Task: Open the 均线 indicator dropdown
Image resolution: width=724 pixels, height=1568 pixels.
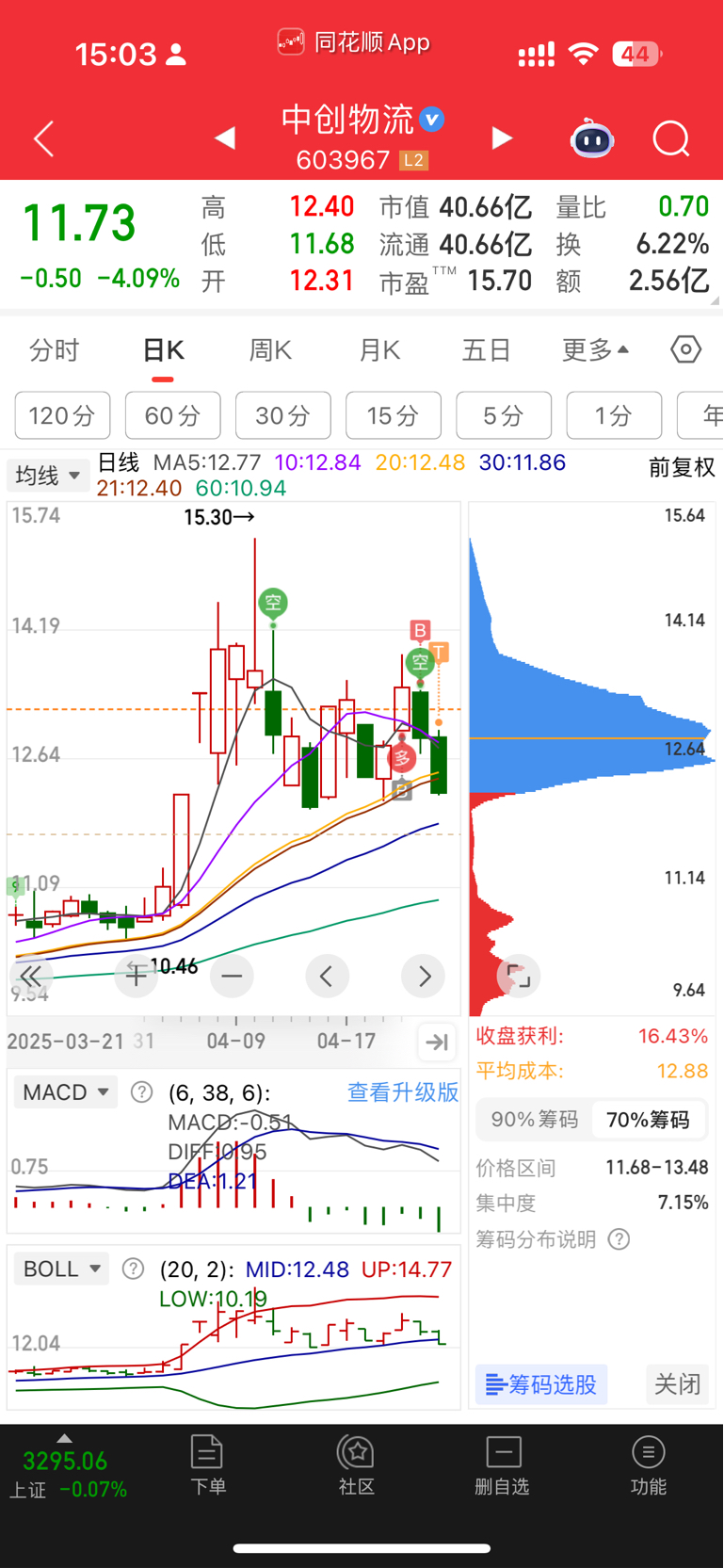Action: 48,476
